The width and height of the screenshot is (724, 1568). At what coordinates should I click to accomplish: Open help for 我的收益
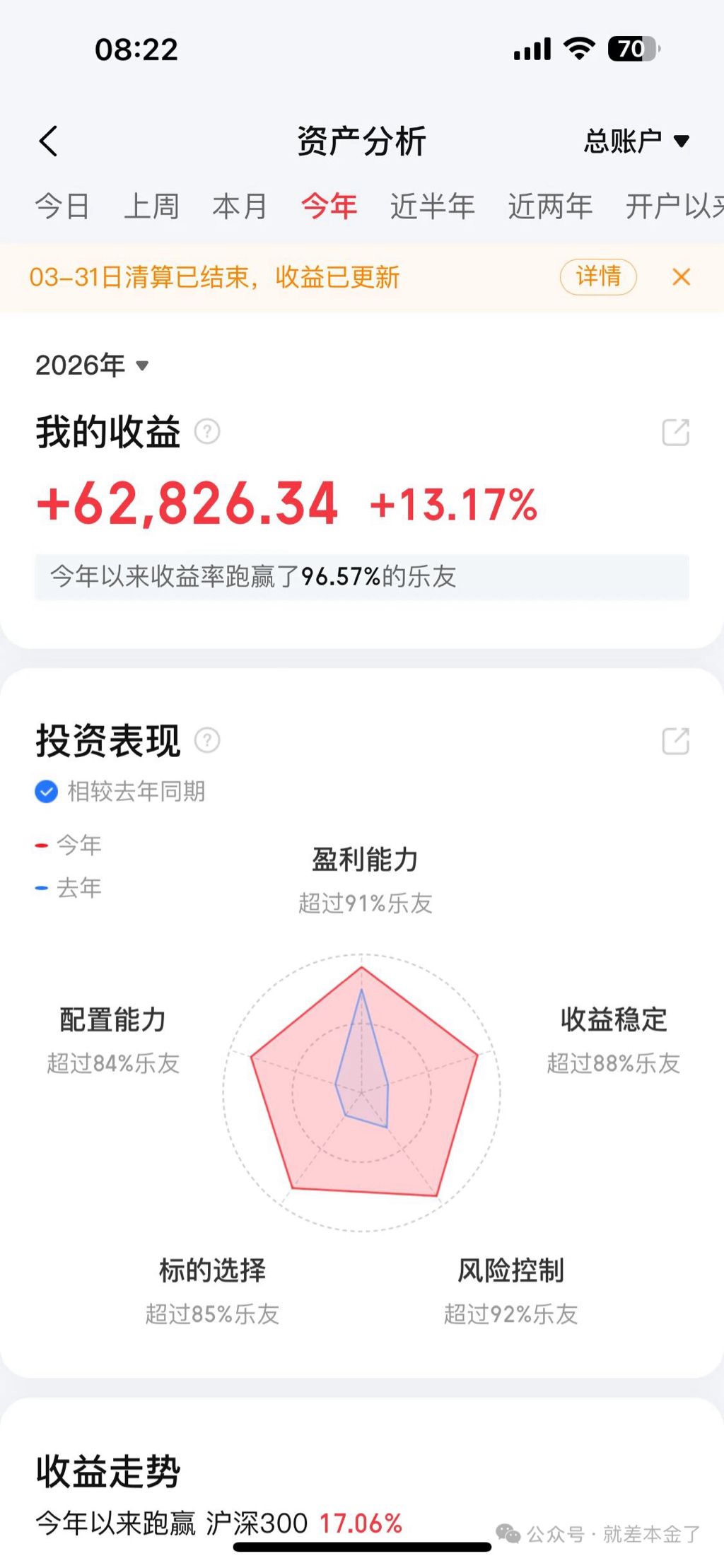point(207,431)
